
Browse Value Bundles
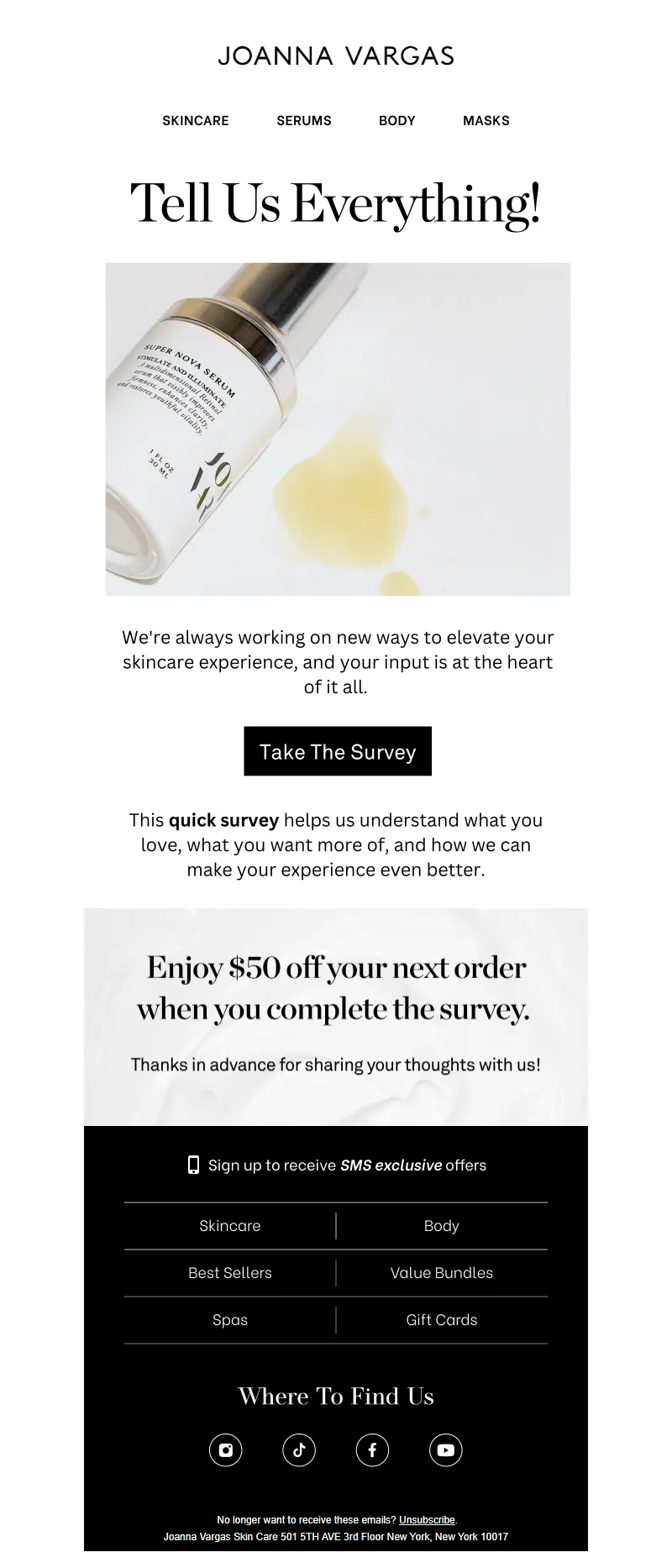coord(442,1273)
